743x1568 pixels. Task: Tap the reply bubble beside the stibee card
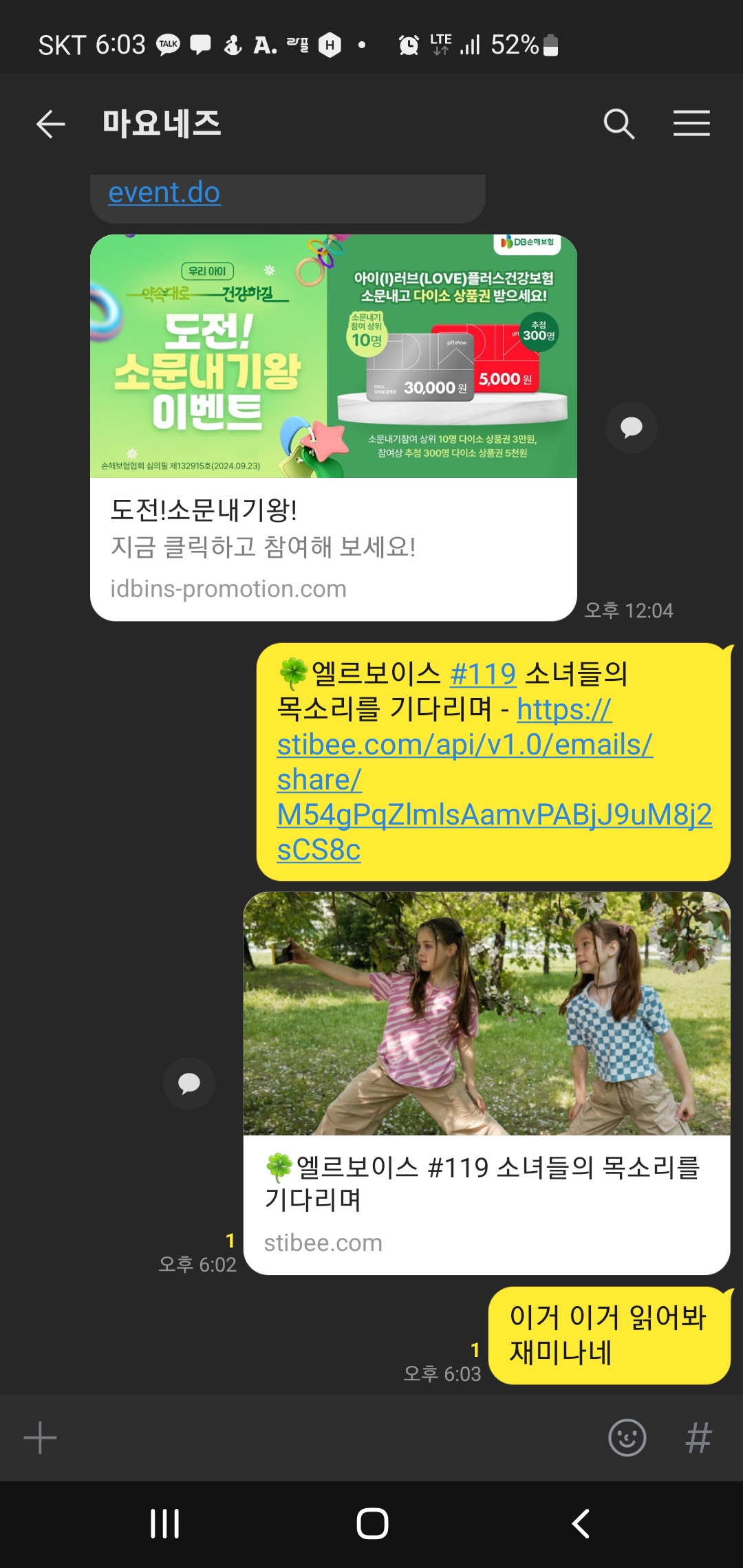click(x=189, y=1083)
